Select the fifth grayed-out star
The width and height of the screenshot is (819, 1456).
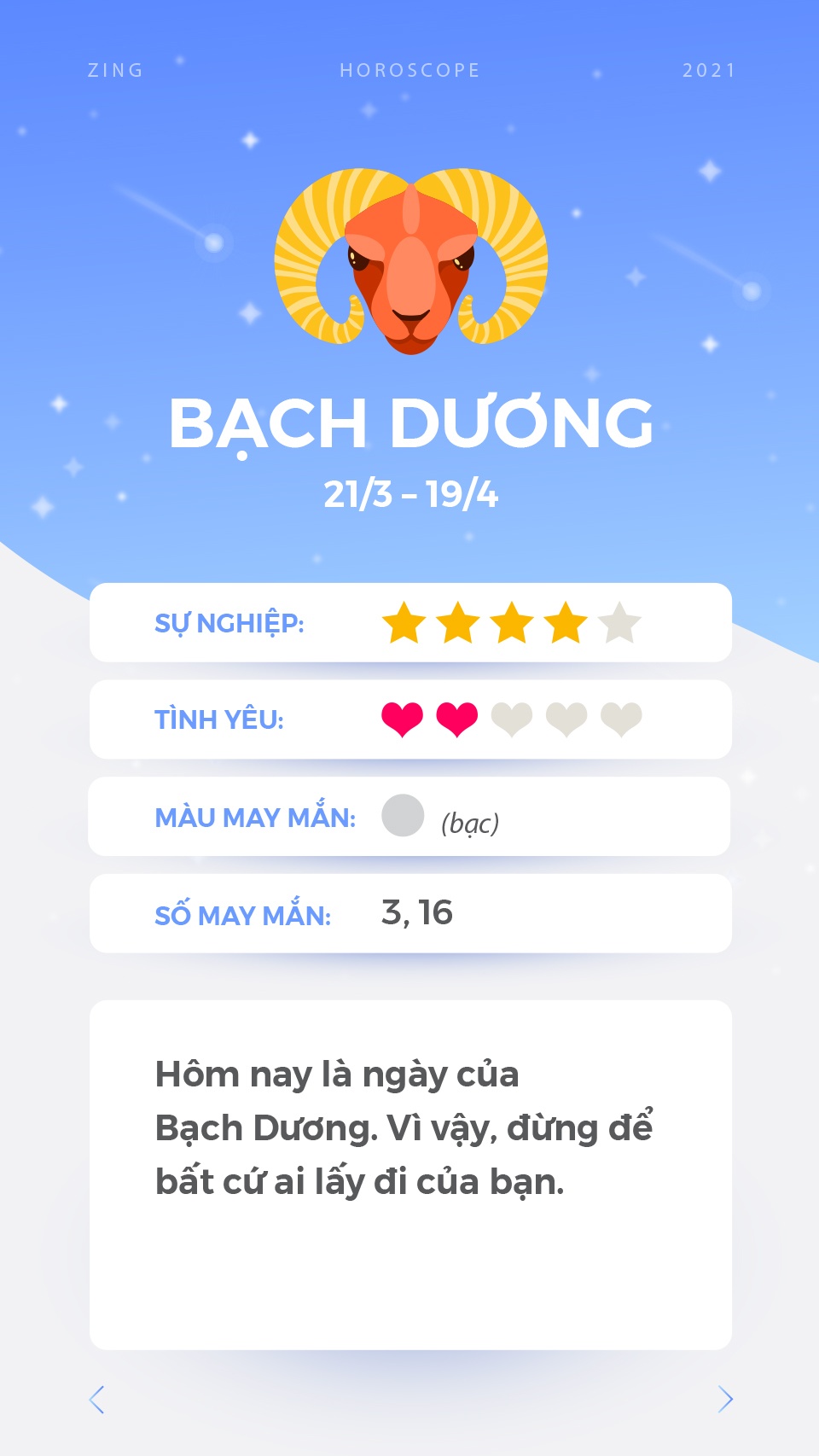pyautogui.click(x=618, y=622)
